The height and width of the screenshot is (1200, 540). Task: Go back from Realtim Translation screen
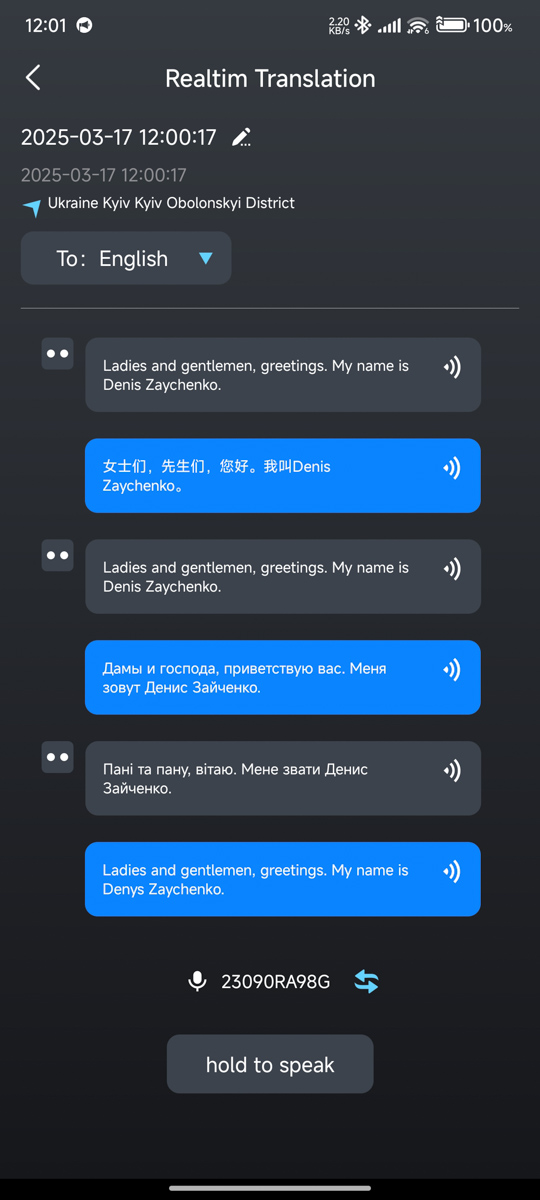33,78
